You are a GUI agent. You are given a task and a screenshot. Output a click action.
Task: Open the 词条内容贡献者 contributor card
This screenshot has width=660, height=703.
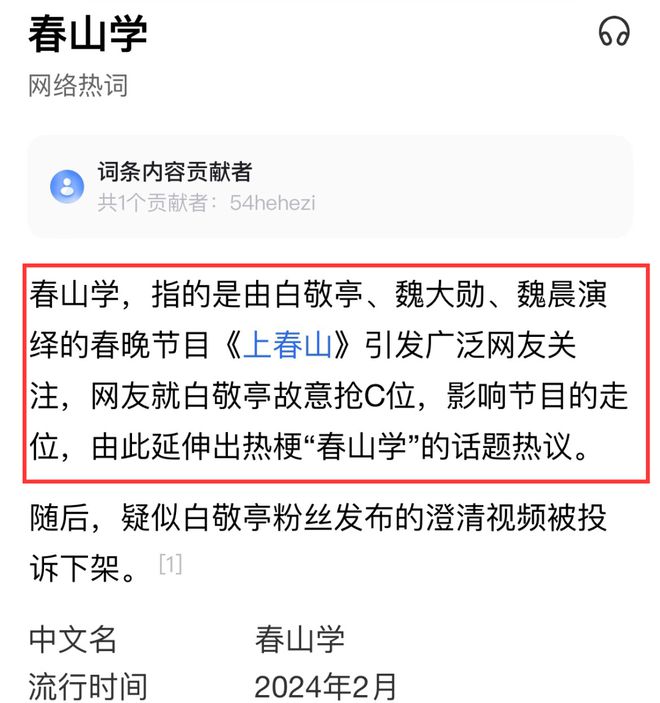click(x=330, y=186)
